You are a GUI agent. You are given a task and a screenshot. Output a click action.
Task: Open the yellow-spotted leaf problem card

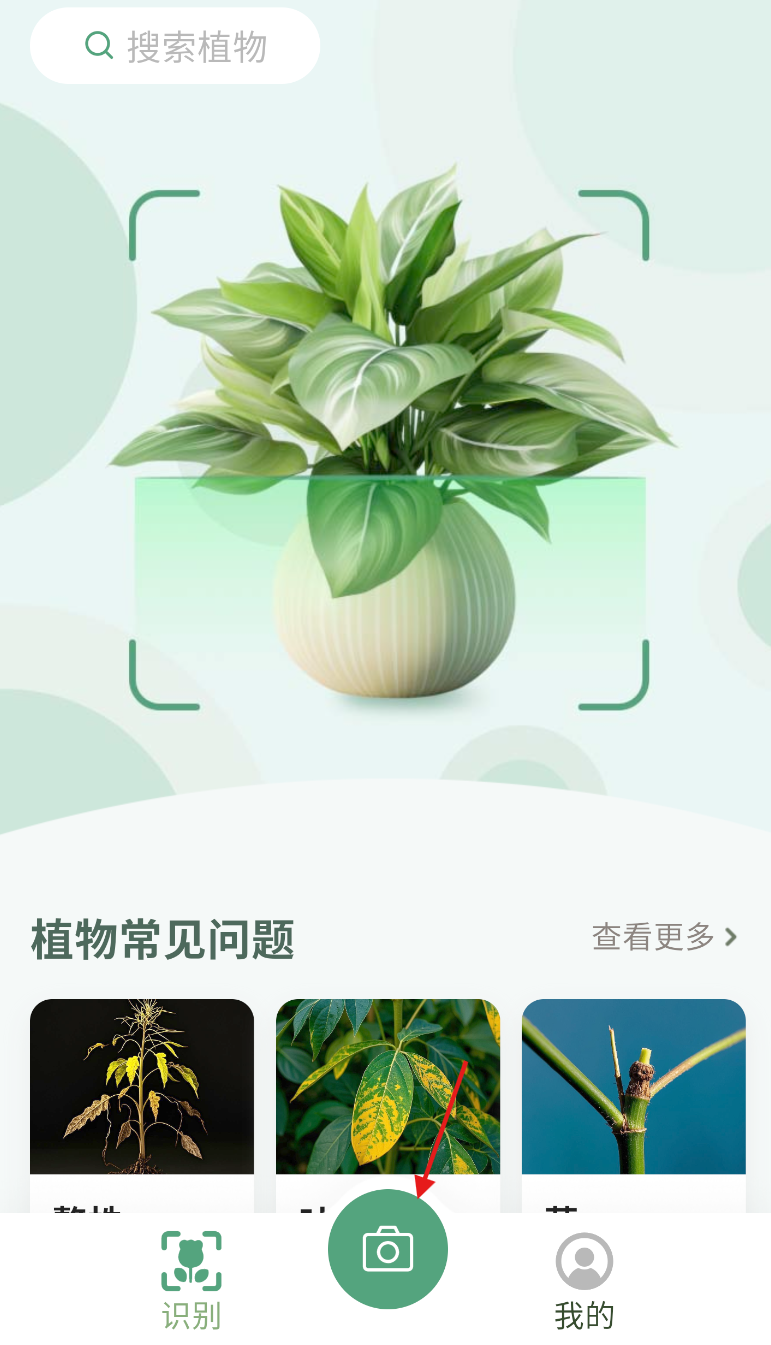[388, 1085]
